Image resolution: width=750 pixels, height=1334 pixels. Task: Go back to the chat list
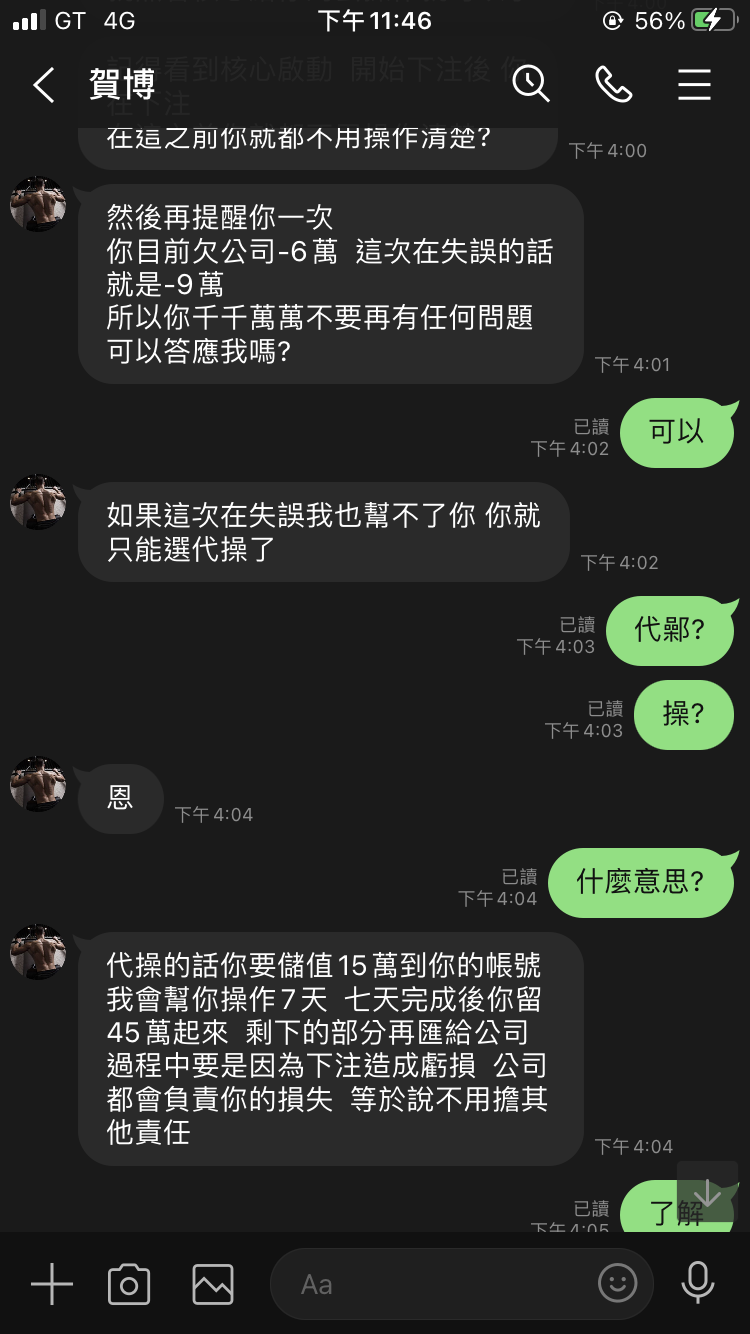(x=43, y=86)
